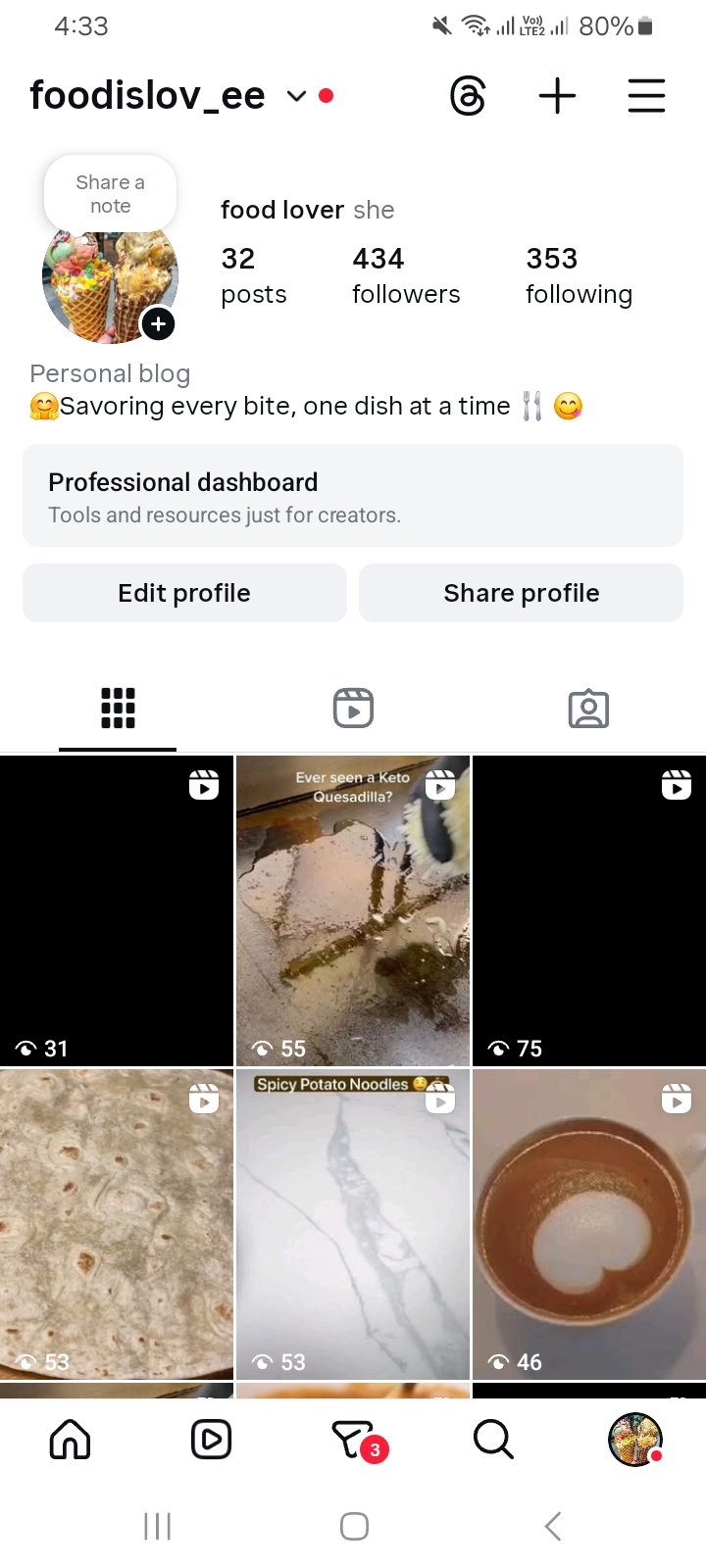Screen dimensions: 706x1568
Task: Tap Edit profile button
Action: tap(184, 593)
